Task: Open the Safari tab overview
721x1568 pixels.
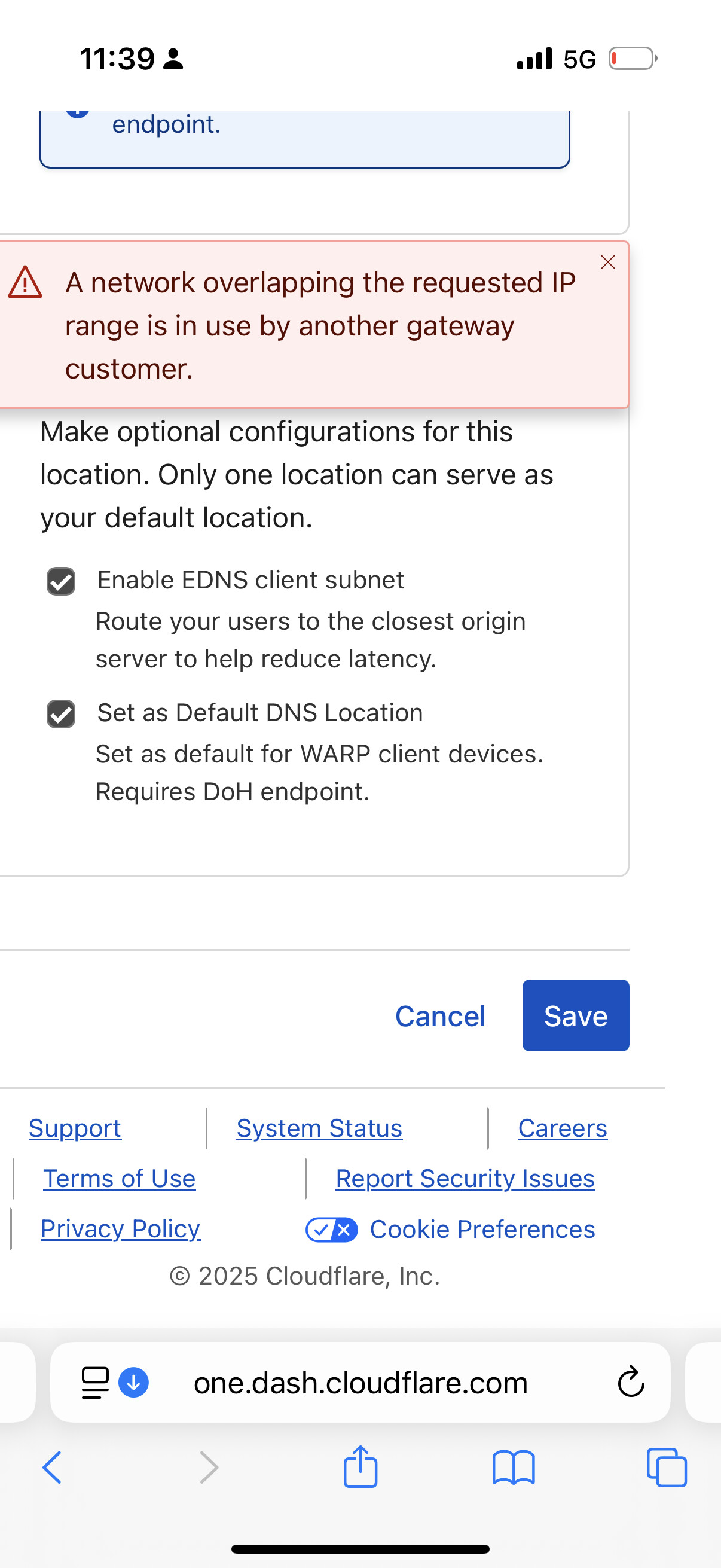Action: pyautogui.click(x=667, y=1468)
